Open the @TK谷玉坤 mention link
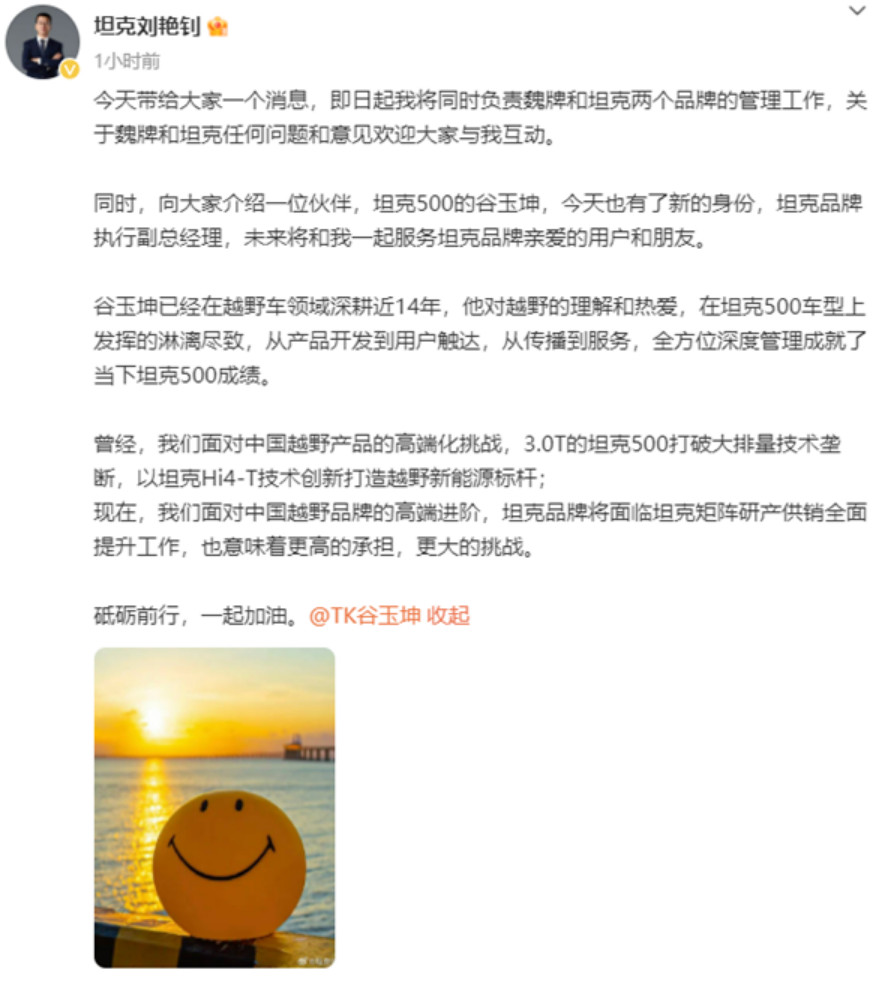The image size is (877, 987). [366, 616]
